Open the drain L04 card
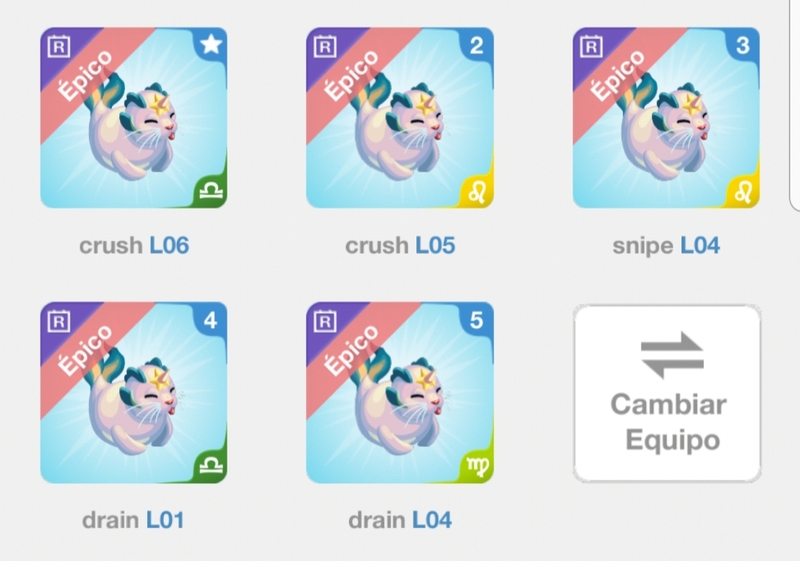Image resolution: width=800 pixels, height=561 pixels. 400,393
